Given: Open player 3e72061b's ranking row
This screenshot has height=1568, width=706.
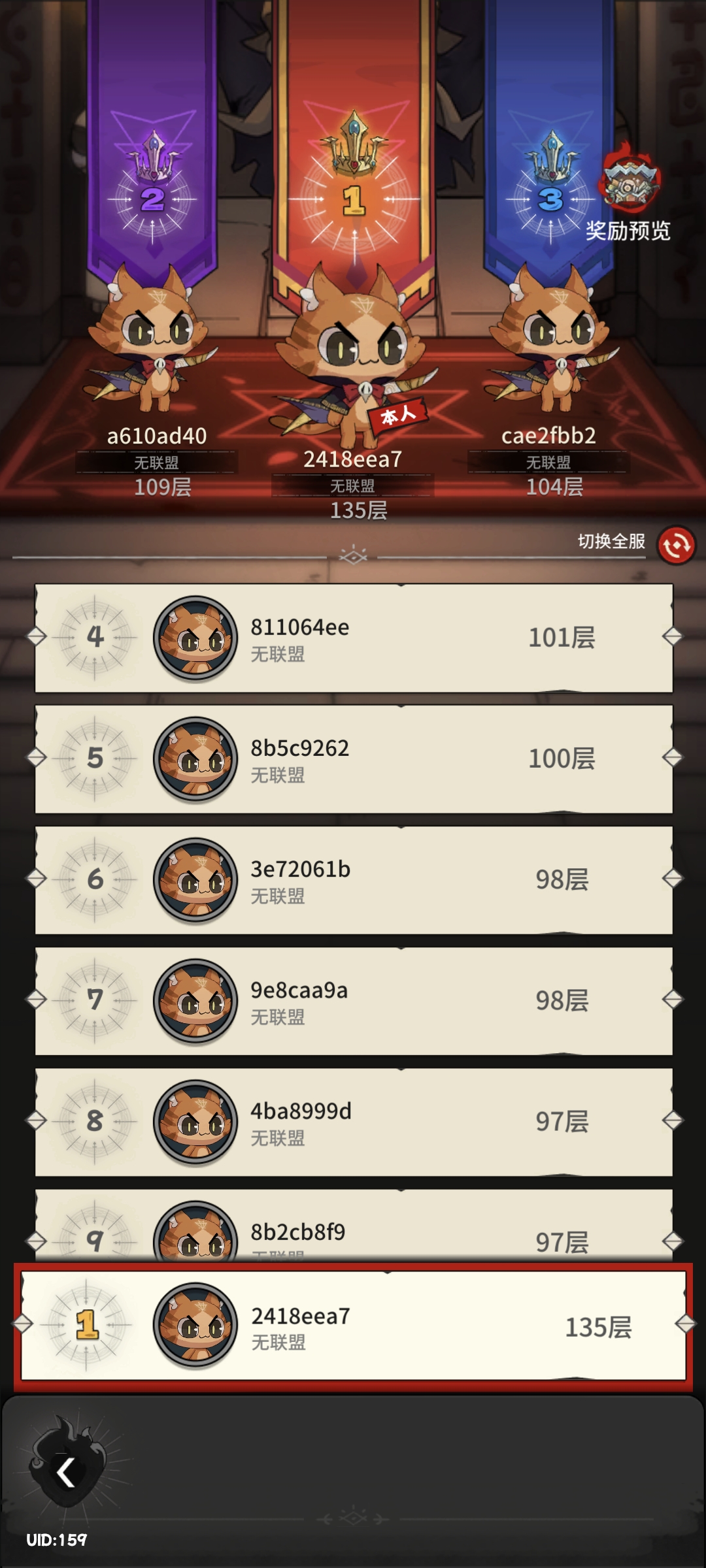Looking at the screenshot, I should [353, 879].
